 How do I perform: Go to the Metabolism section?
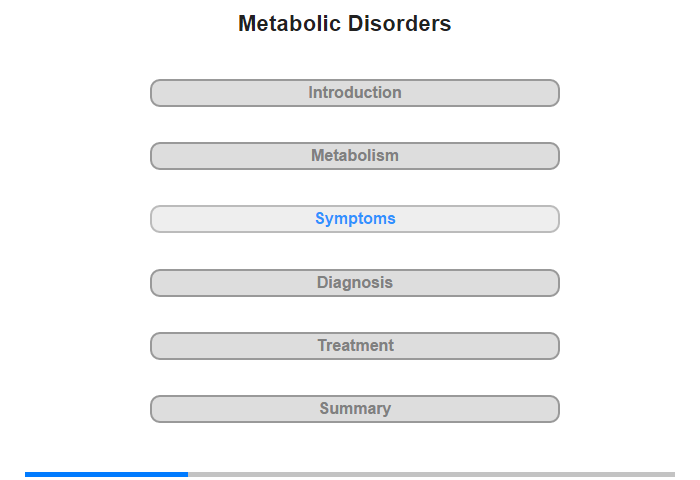pyautogui.click(x=355, y=156)
